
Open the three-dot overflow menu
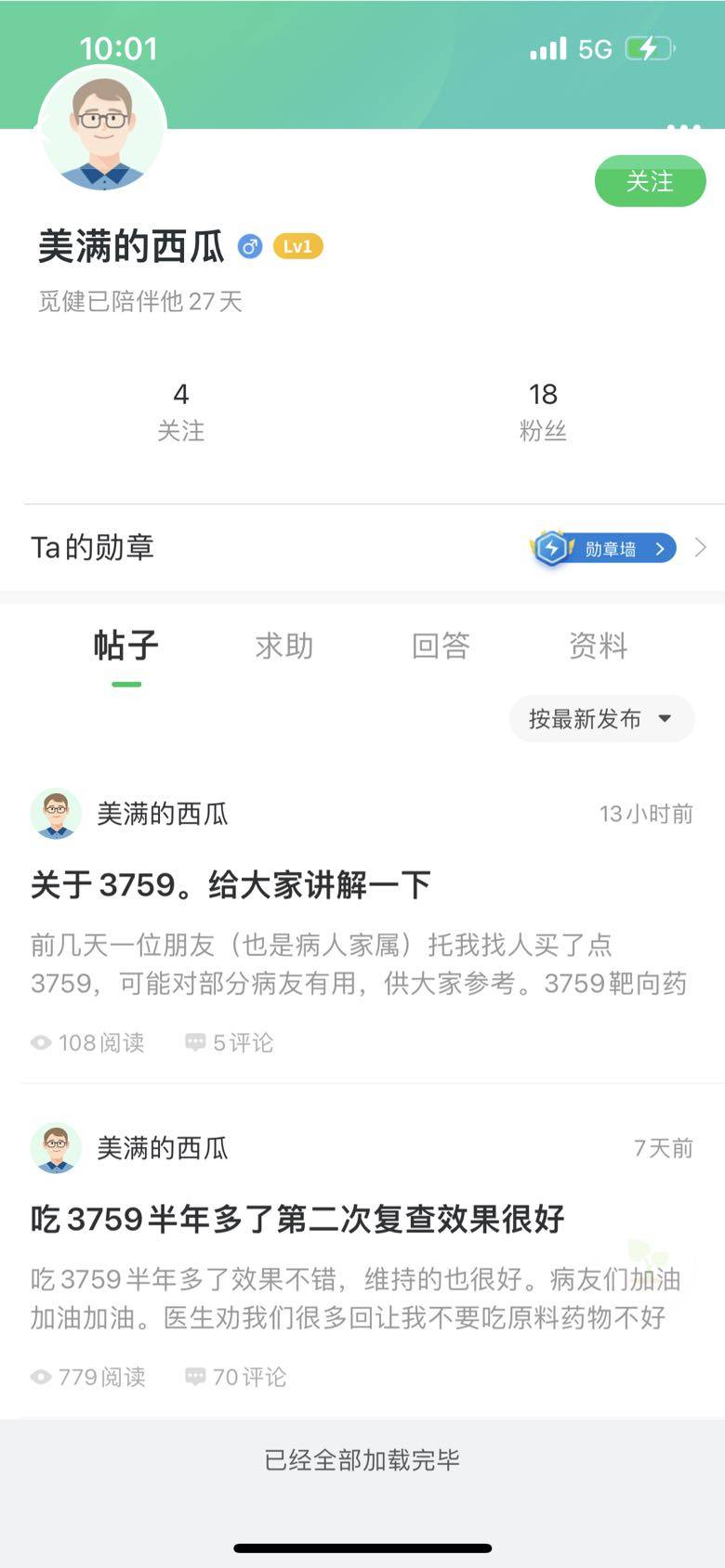click(x=683, y=127)
